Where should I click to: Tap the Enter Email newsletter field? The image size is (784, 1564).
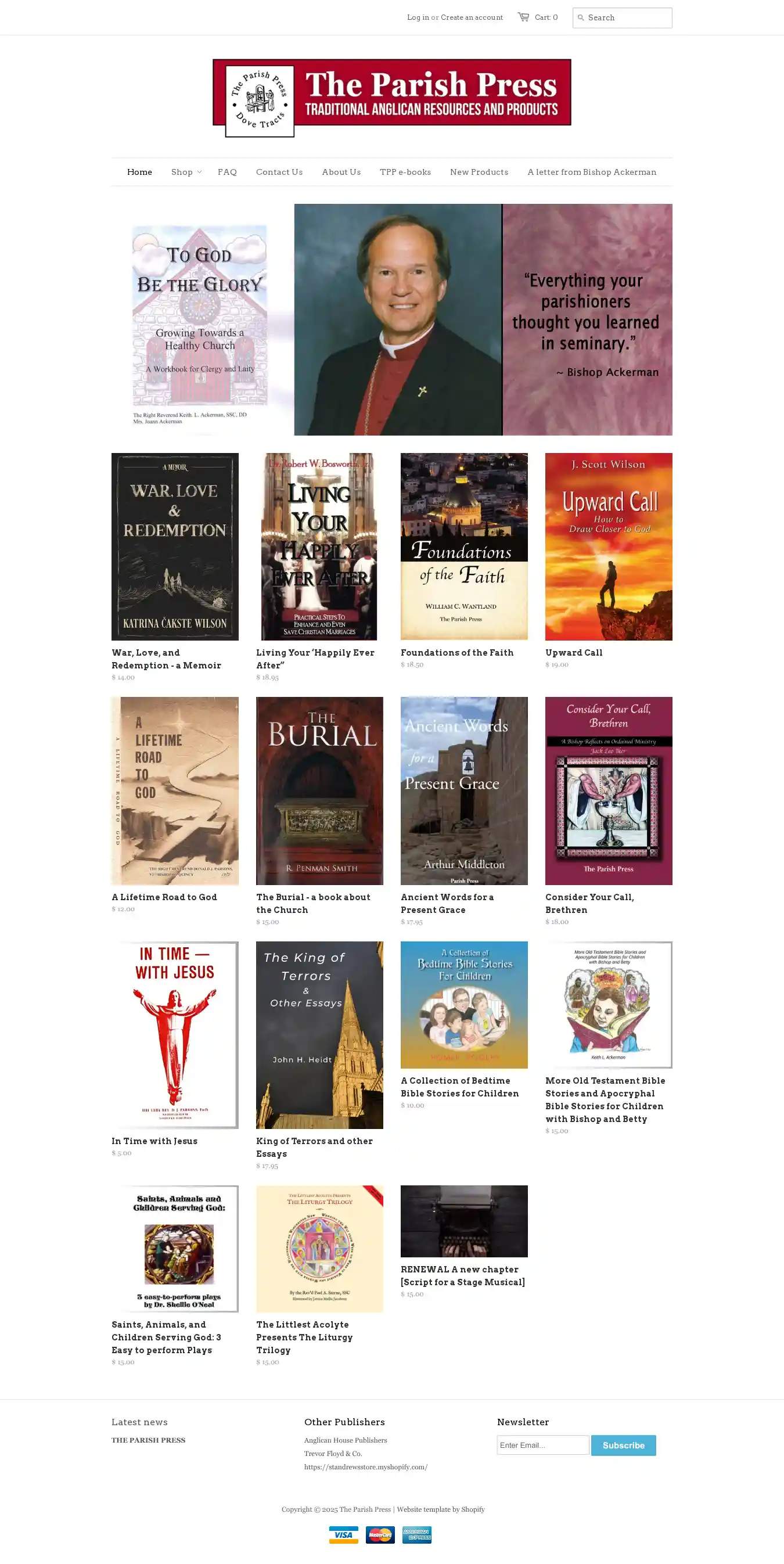tap(542, 1445)
